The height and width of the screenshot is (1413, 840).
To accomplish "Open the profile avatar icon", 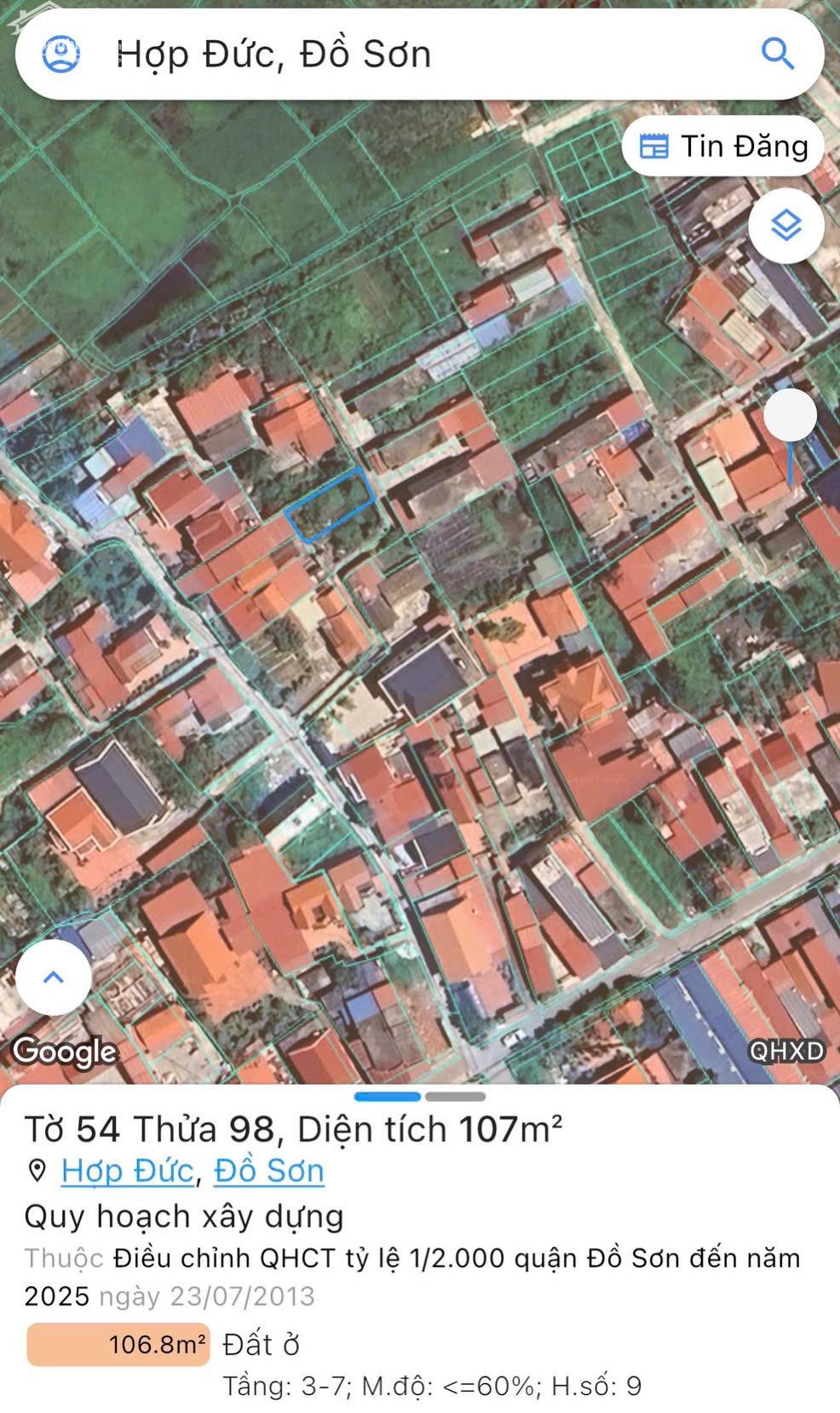I will 60,55.
